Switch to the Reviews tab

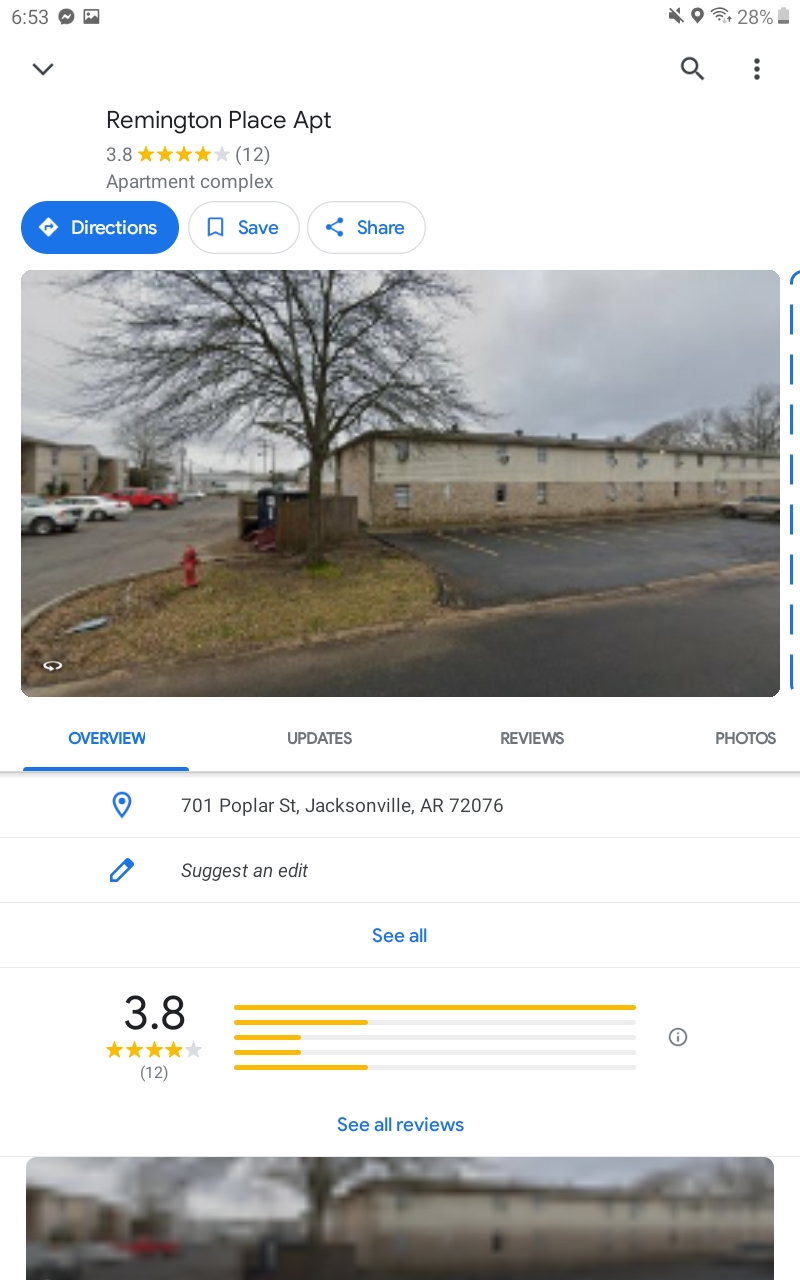(x=532, y=738)
